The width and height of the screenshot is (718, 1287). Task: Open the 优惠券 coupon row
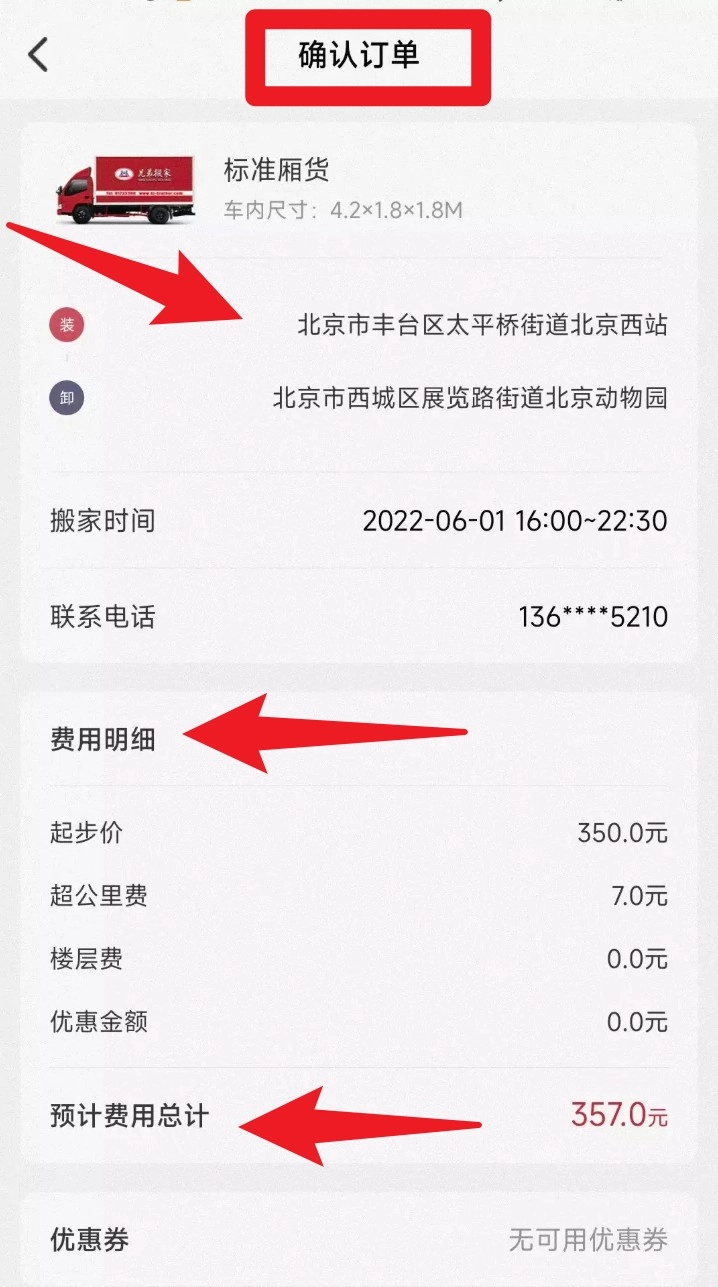pos(358,1240)
